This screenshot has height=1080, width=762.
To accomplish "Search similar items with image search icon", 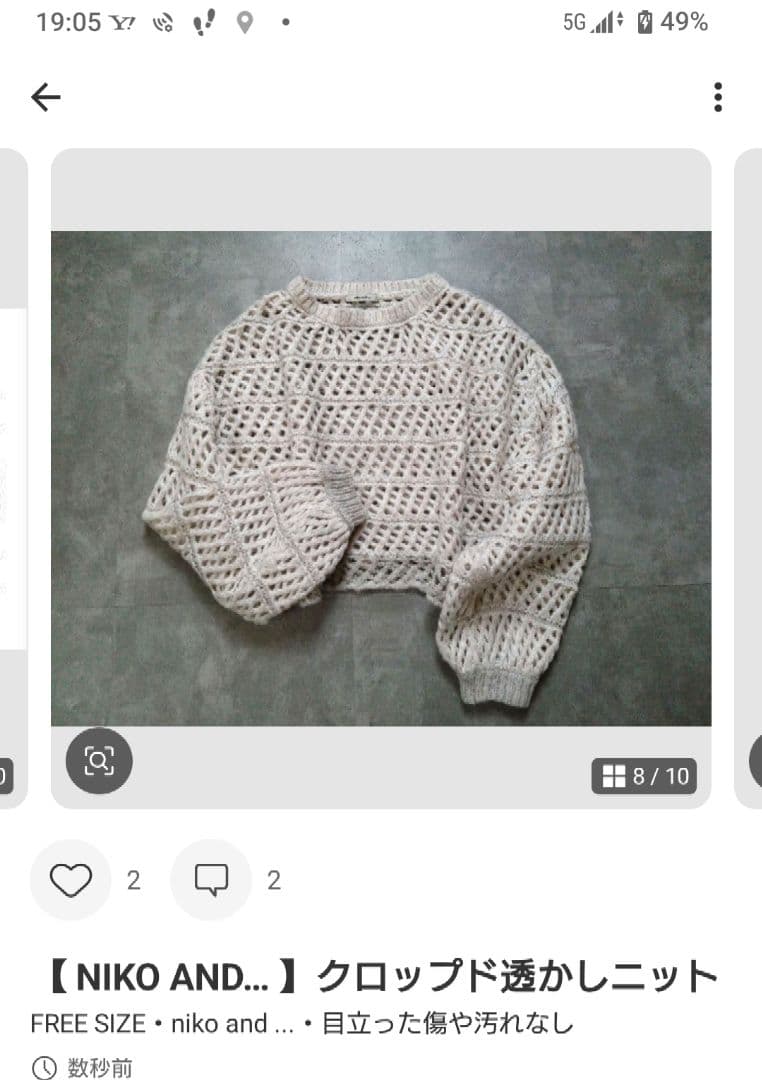I will click(99, 761).
